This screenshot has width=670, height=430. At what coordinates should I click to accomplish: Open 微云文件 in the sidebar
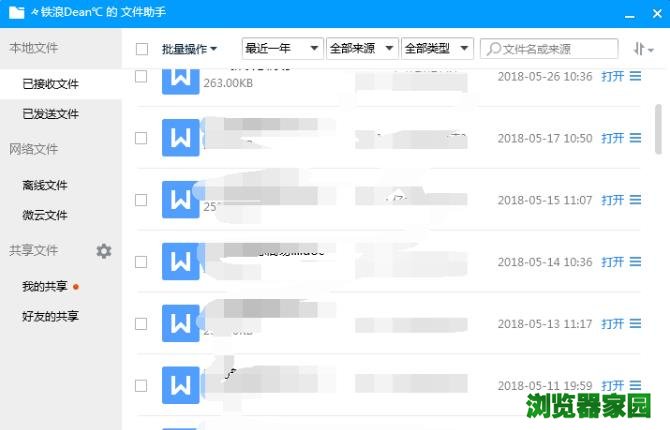pos(45,215)
